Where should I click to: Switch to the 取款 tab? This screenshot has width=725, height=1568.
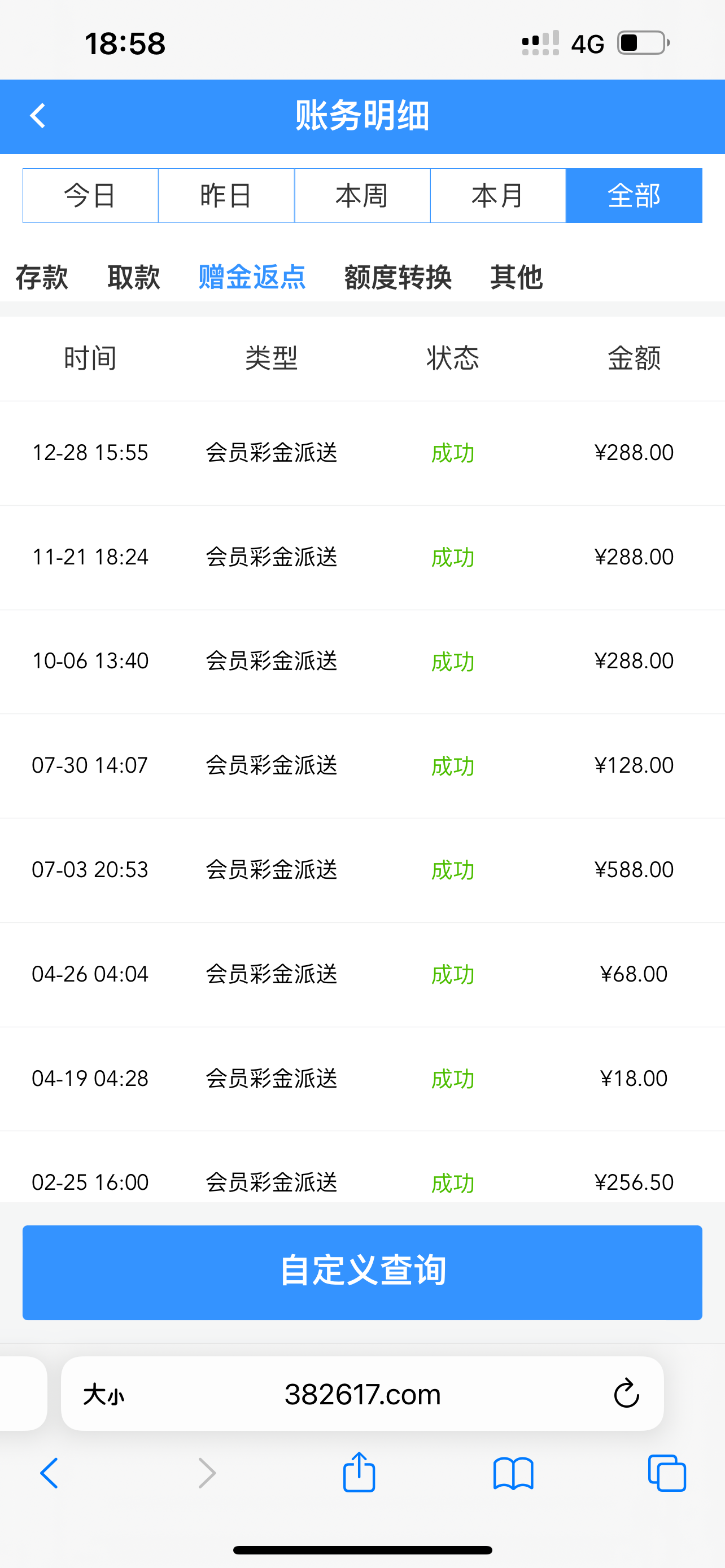coord(134,278)
